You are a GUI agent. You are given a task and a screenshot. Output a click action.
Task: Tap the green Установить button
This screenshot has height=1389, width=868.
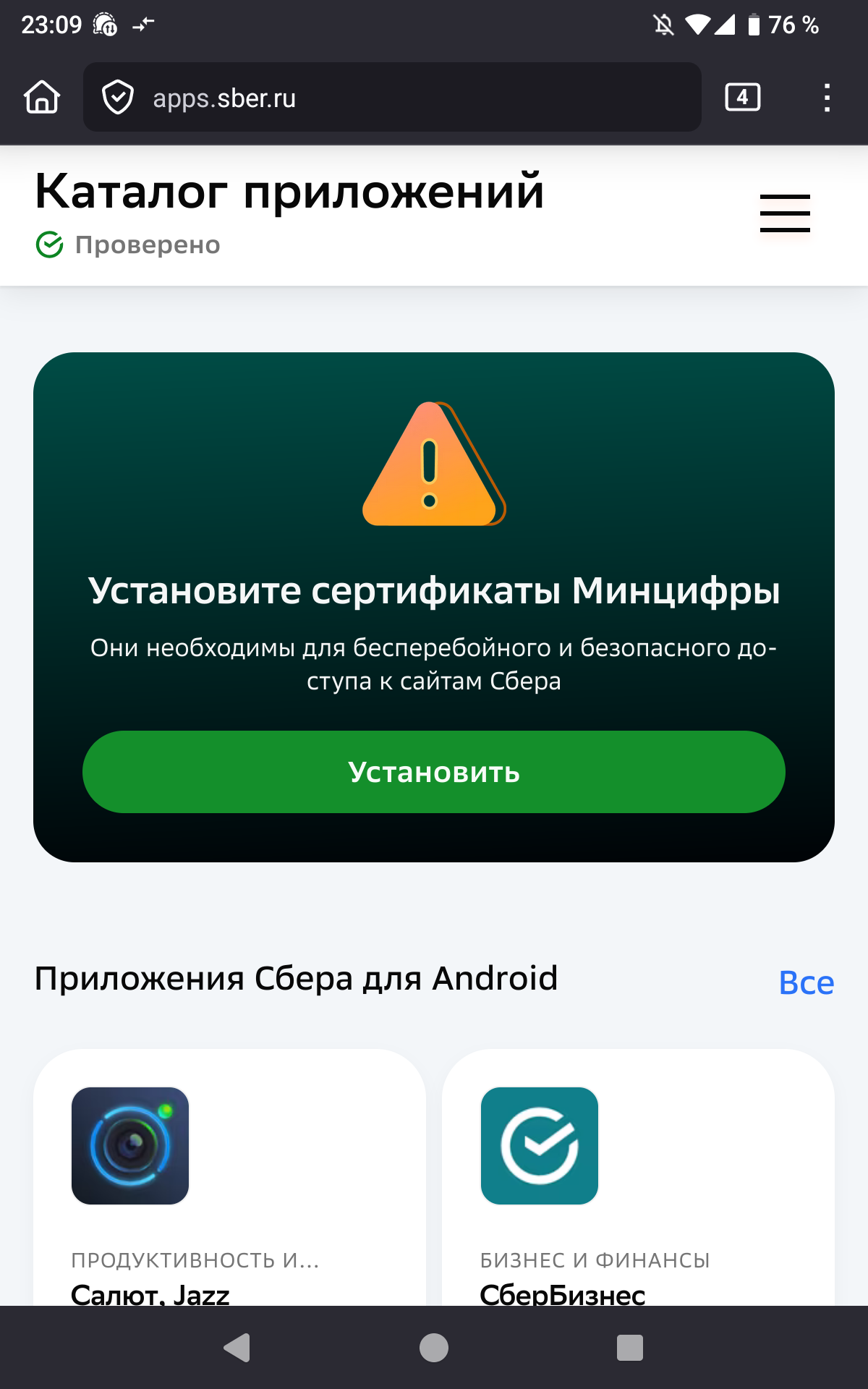(x=434, y=772)
